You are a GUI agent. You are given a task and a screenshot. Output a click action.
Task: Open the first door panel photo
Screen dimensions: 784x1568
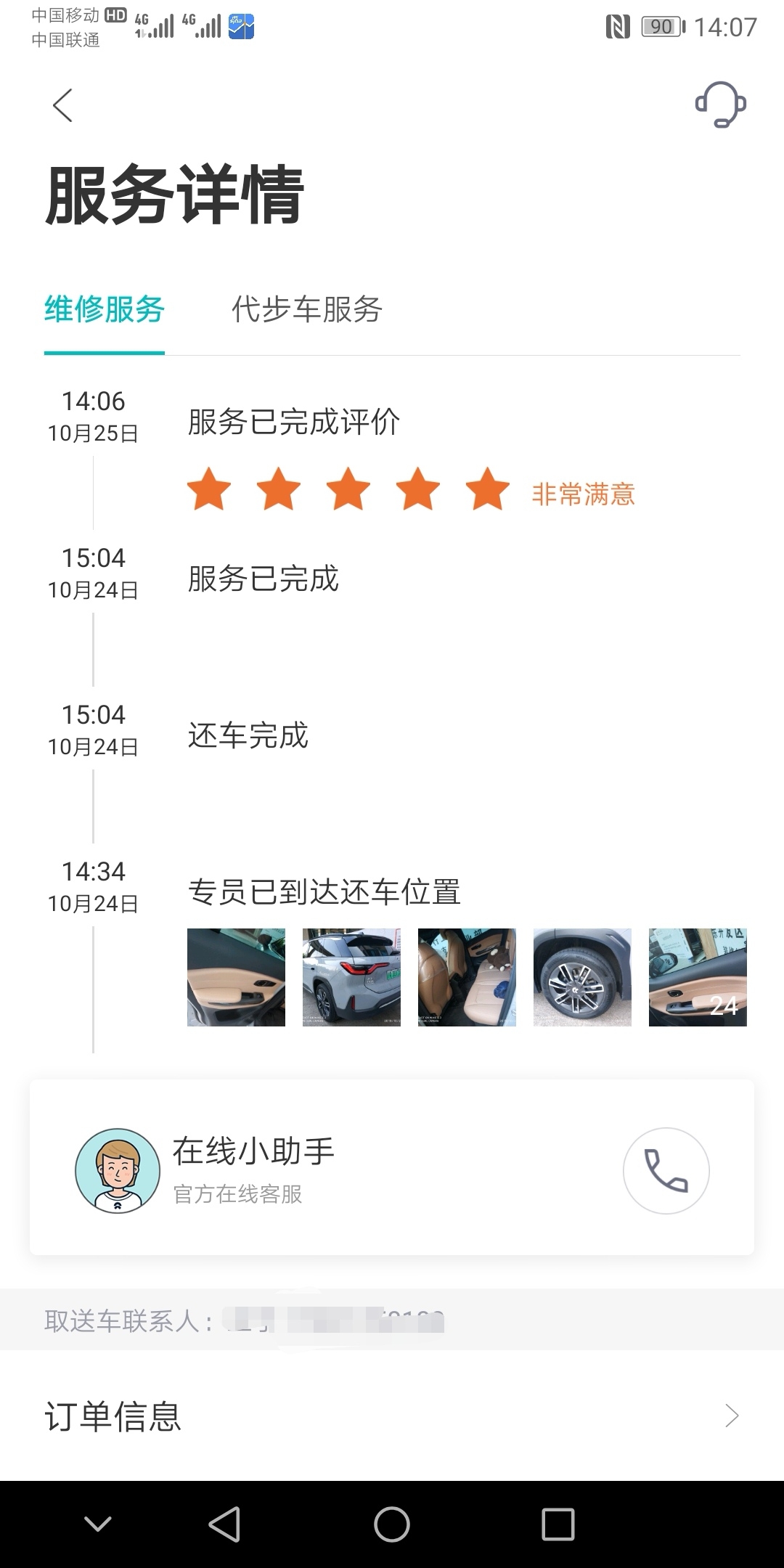point(236,977)
